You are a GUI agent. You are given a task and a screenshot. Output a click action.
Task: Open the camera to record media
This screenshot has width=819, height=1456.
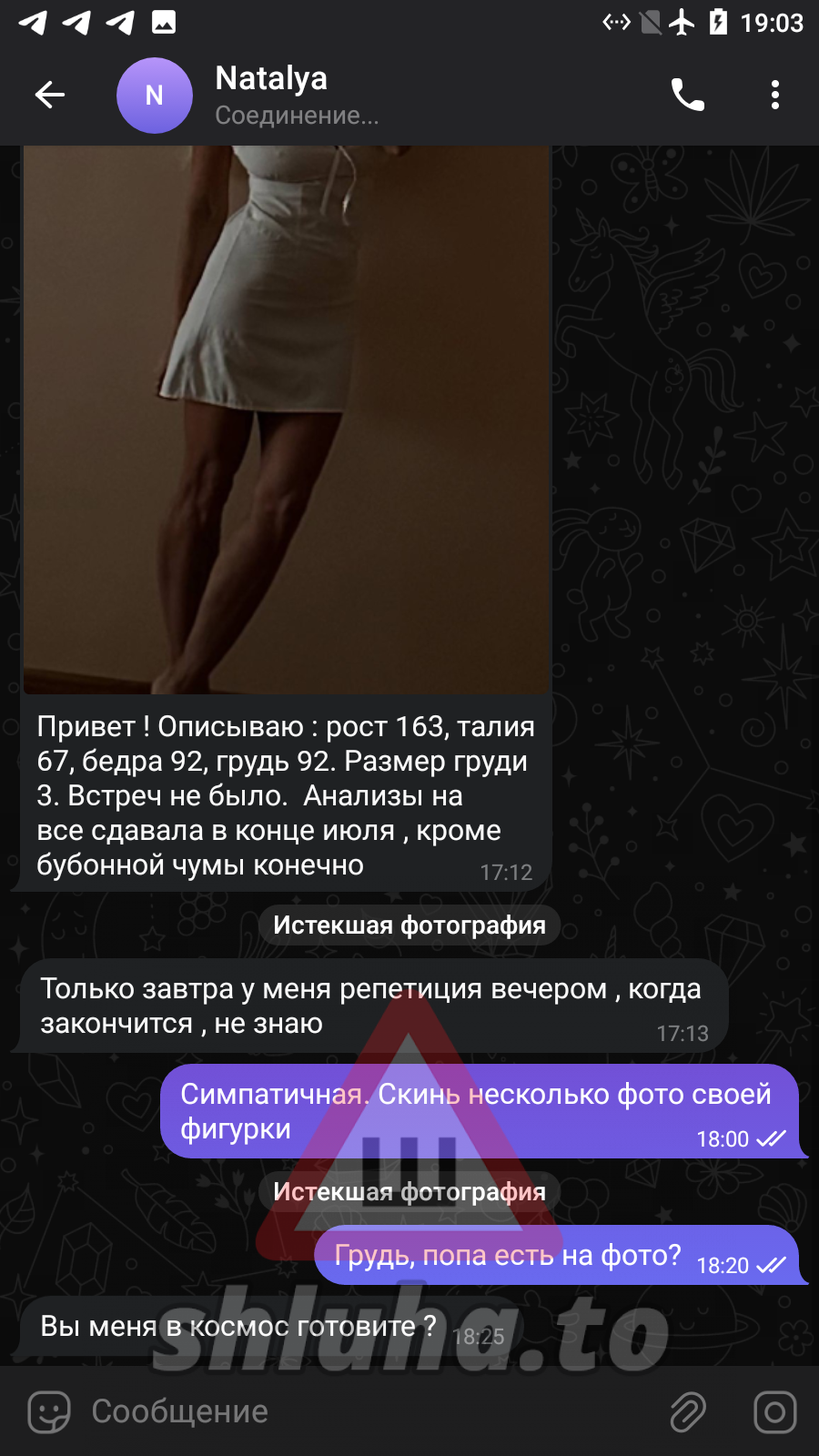pyautogui.click(x=775, y=1412)
